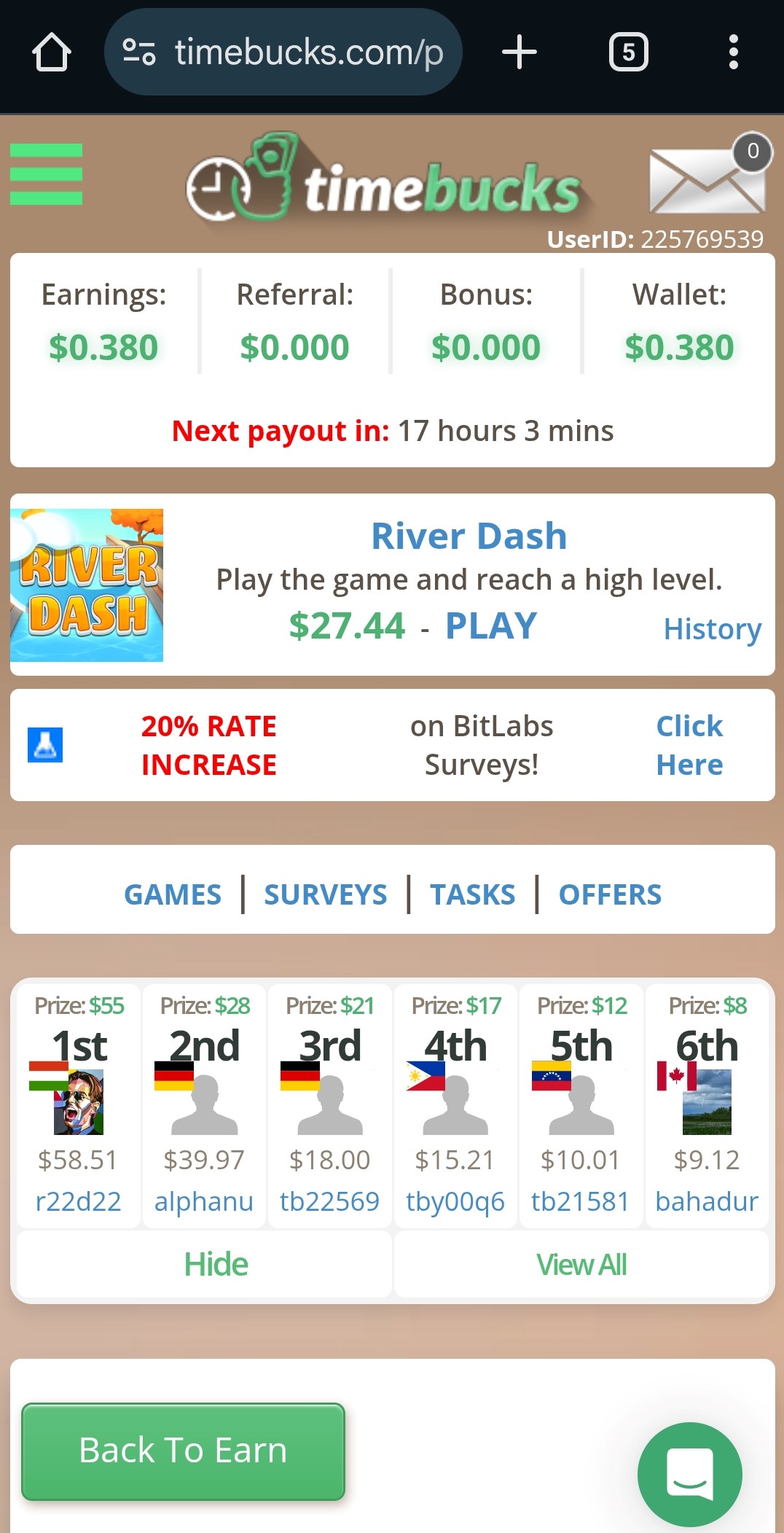This screenshot has height=1533, width=784.
Task: Hide the leaderboard
Action: [x=216, y=1264]
